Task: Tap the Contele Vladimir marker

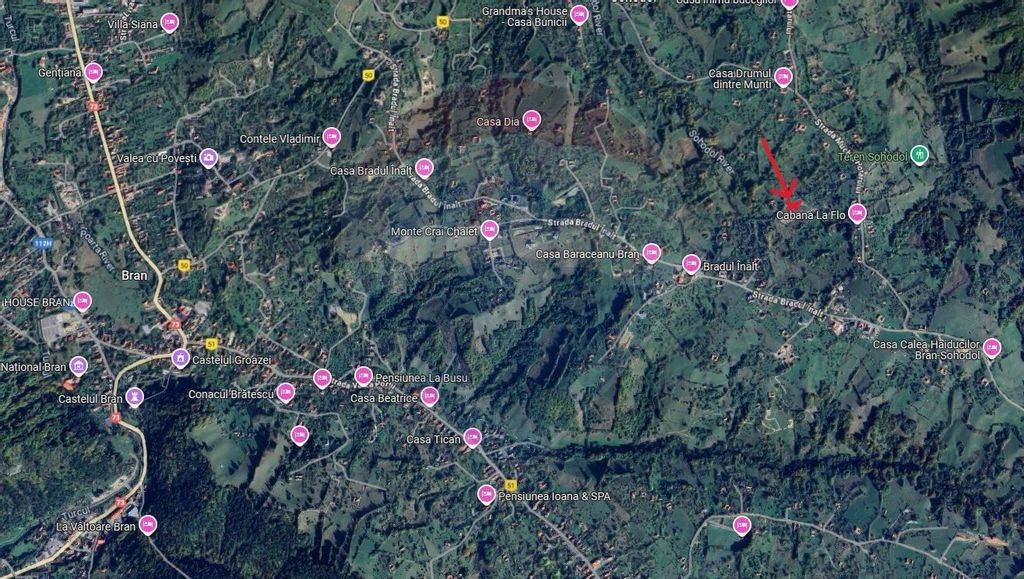Action: coord(331,137)
